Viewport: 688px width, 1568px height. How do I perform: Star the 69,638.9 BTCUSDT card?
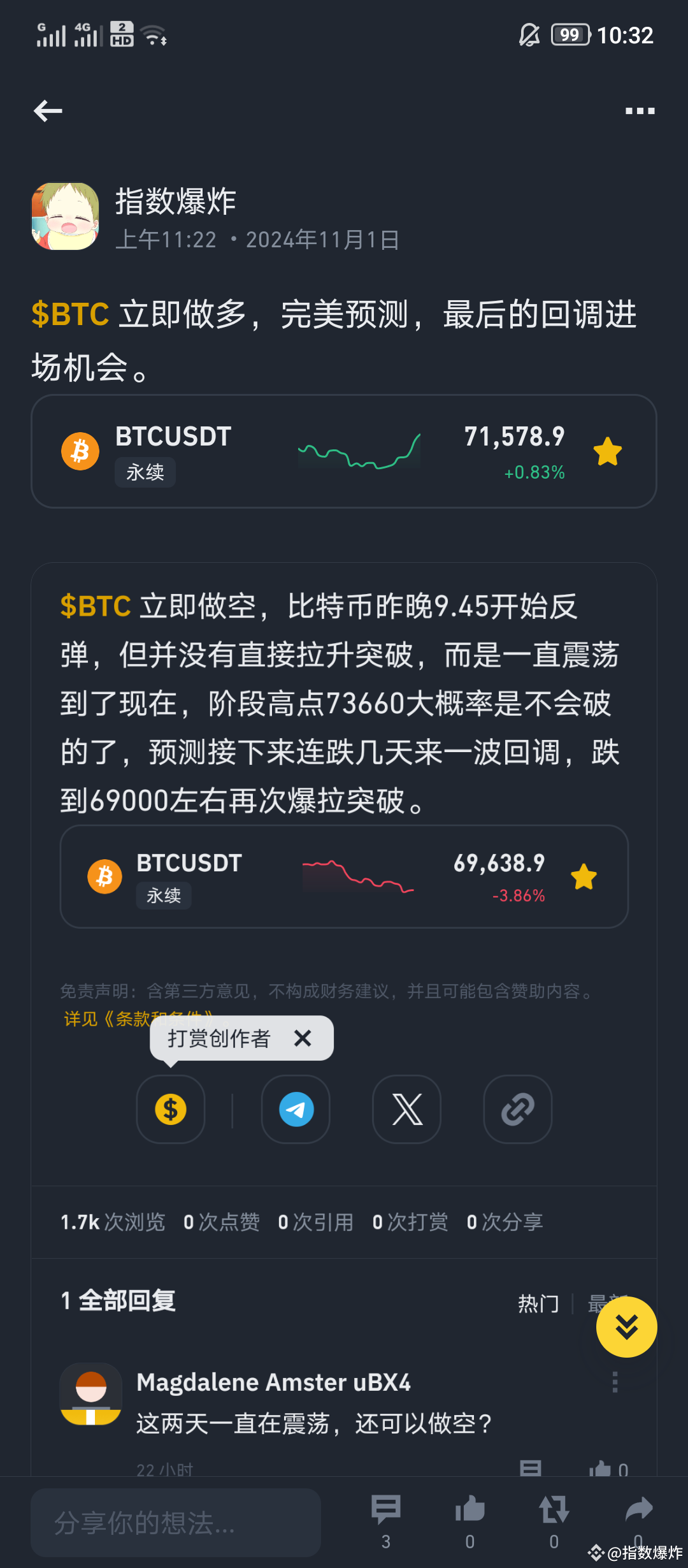584,876
